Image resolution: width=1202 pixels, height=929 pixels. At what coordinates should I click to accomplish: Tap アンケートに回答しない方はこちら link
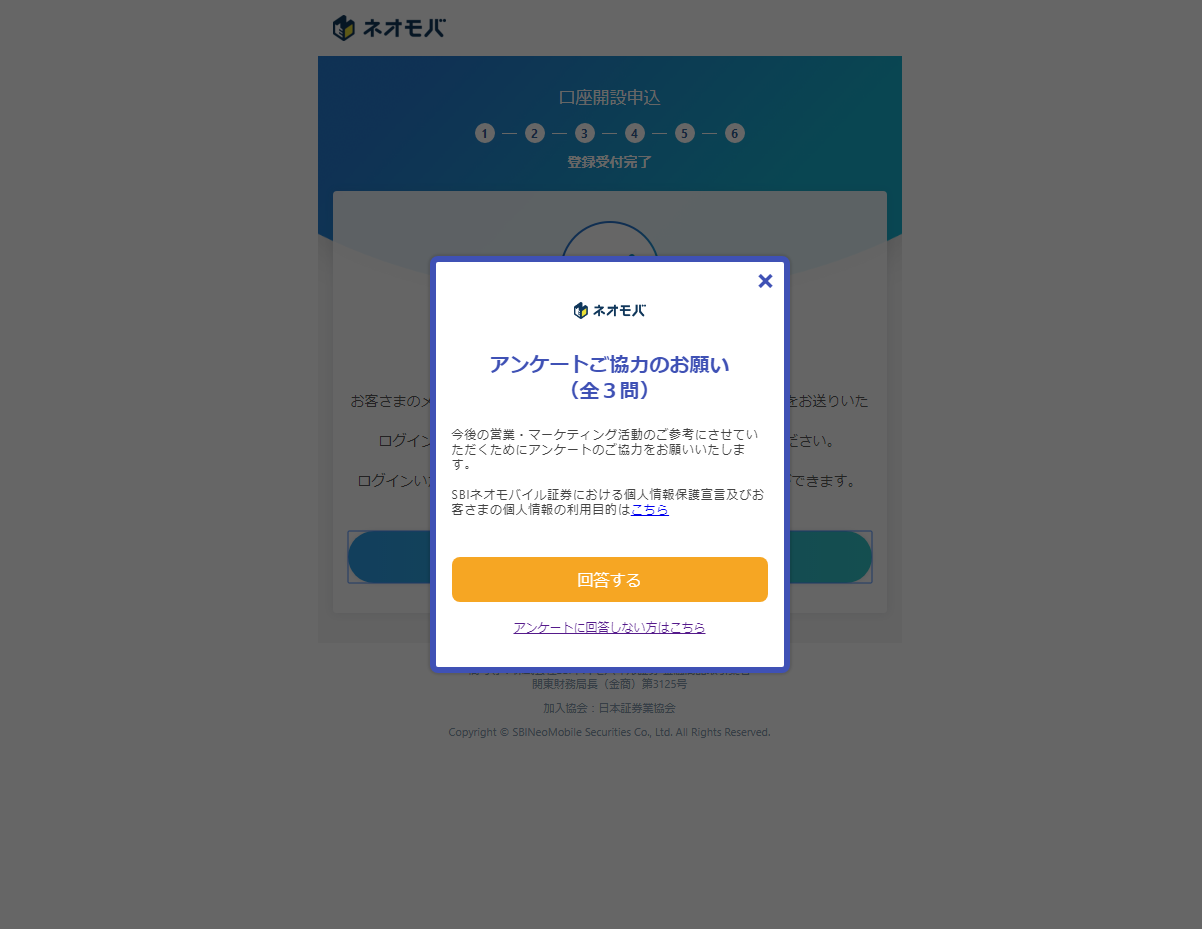[609, 628]
